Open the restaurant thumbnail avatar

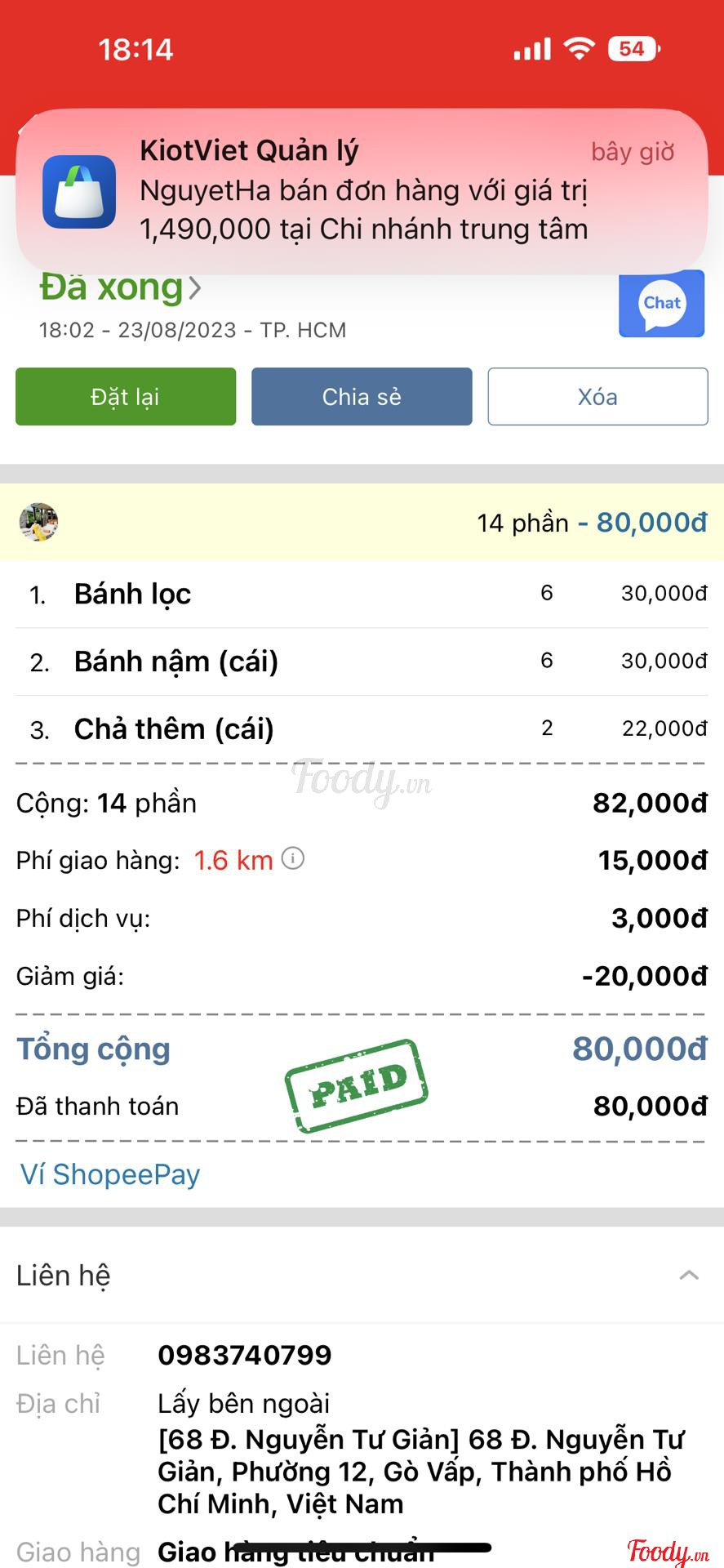pyautogui.click(x=38, y=523)
